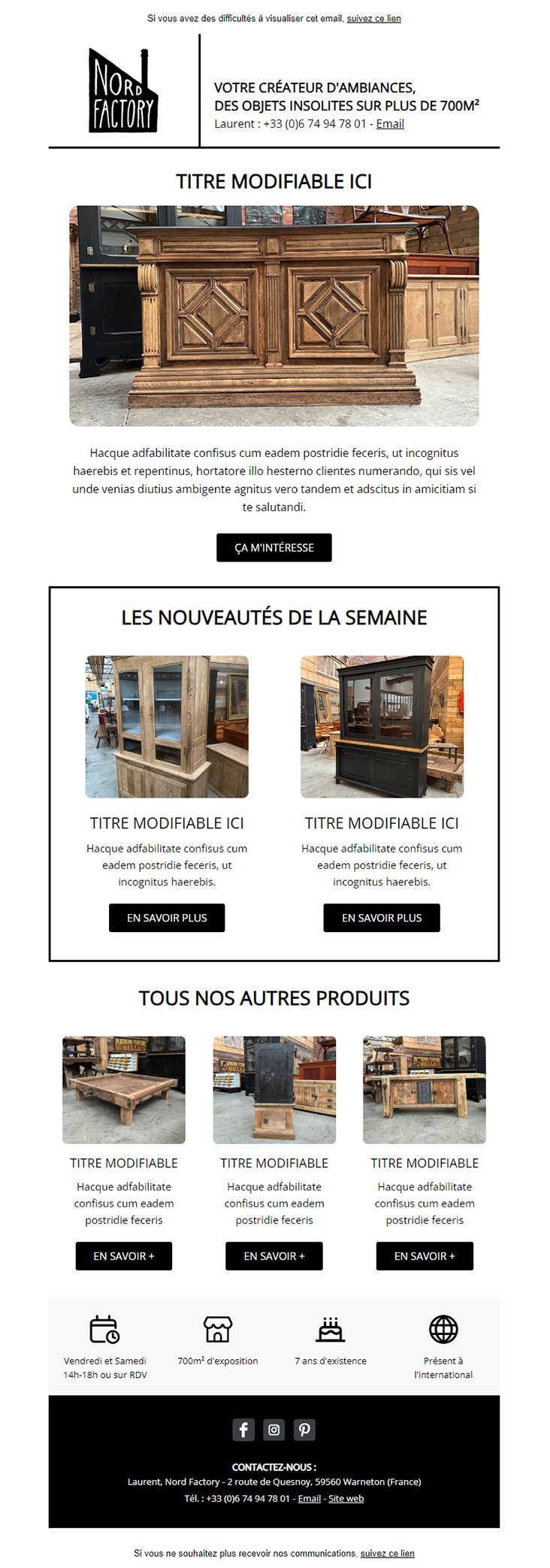Open the Instagram profile icon

pos(274,1430)
